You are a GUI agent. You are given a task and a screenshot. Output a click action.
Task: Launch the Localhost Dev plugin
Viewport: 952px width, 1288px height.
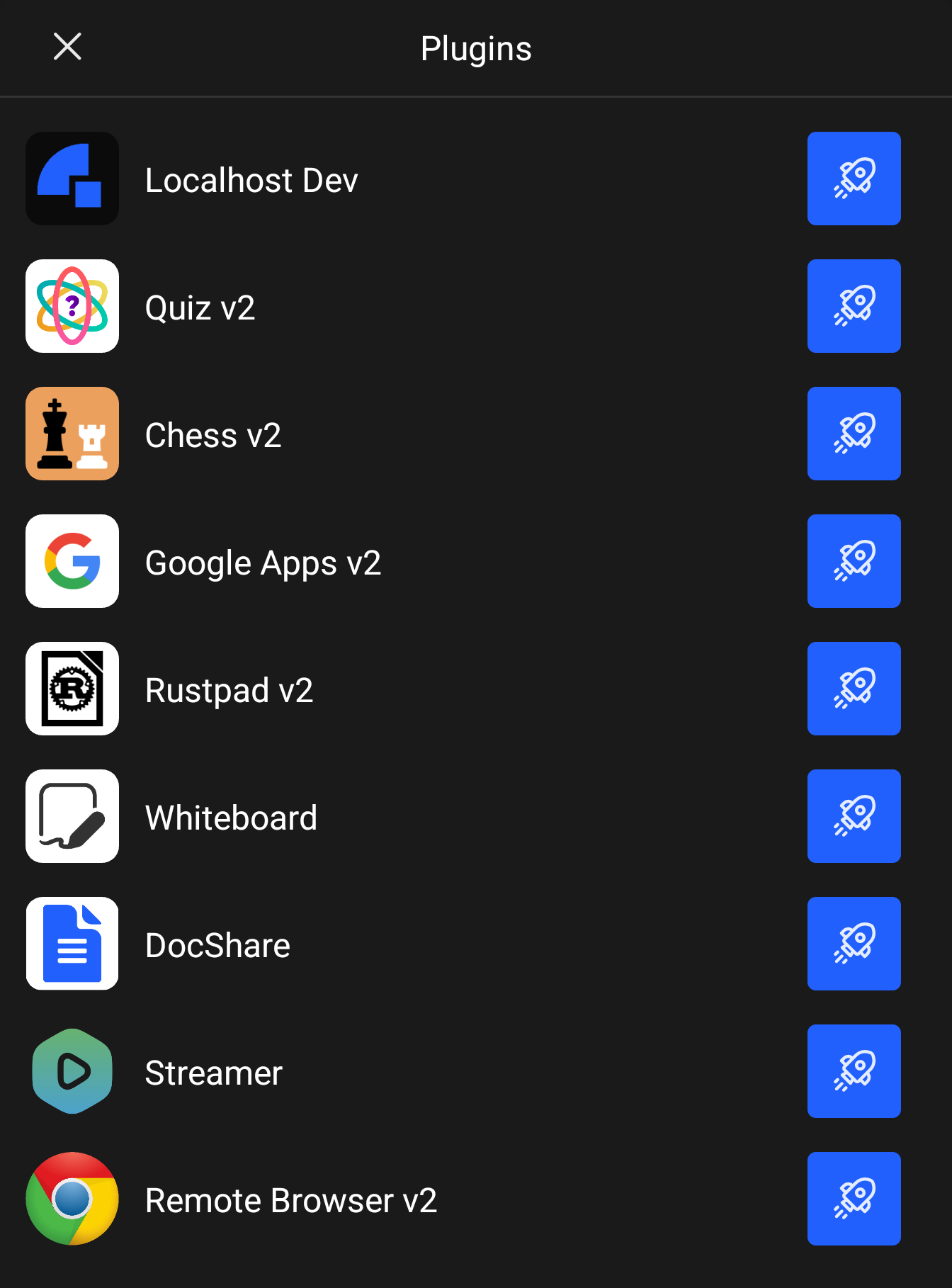854,179
